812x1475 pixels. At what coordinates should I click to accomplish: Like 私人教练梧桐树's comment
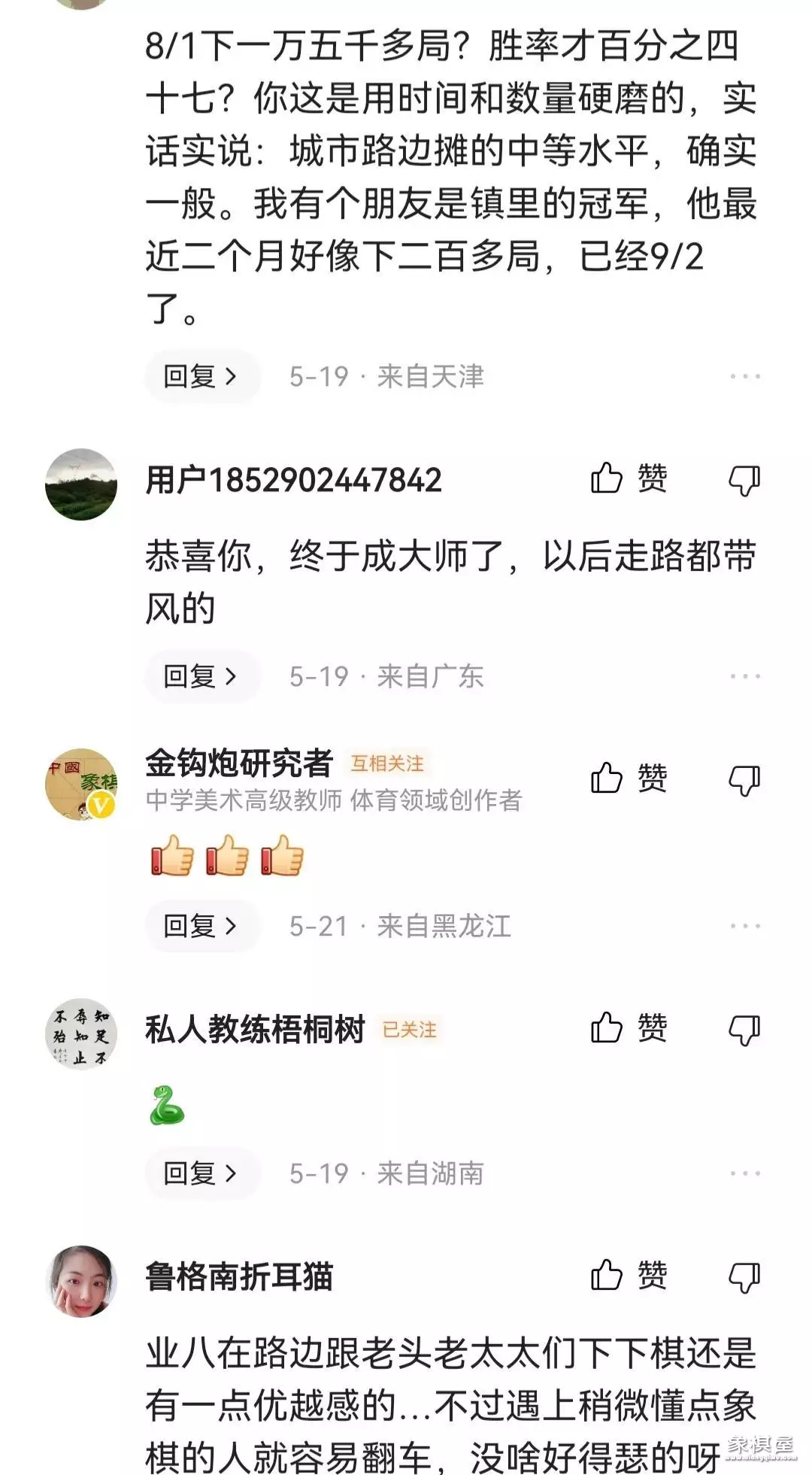(x=629, y=1028)
